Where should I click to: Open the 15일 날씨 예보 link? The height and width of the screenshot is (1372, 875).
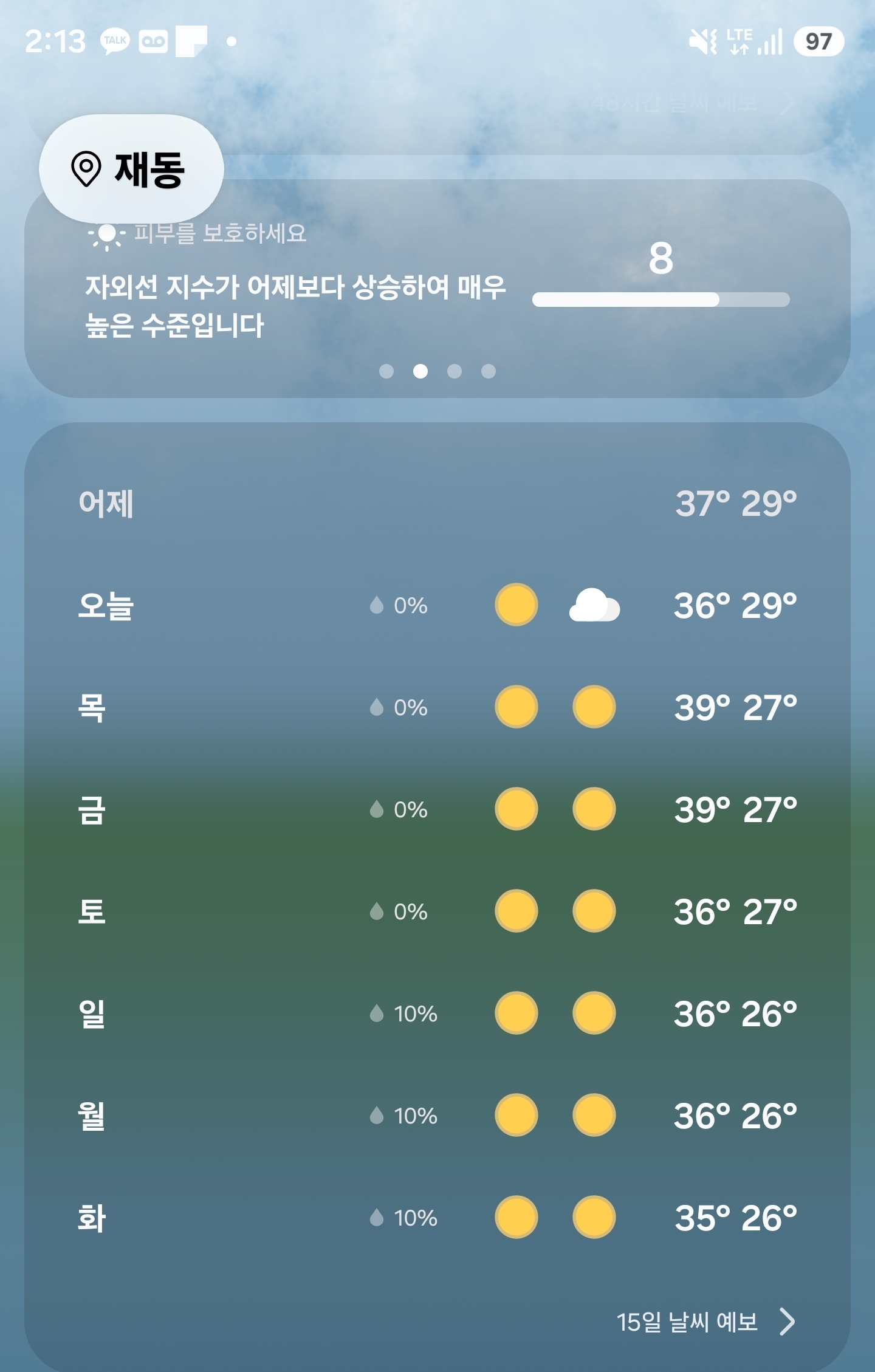(x=705, y=1322)
